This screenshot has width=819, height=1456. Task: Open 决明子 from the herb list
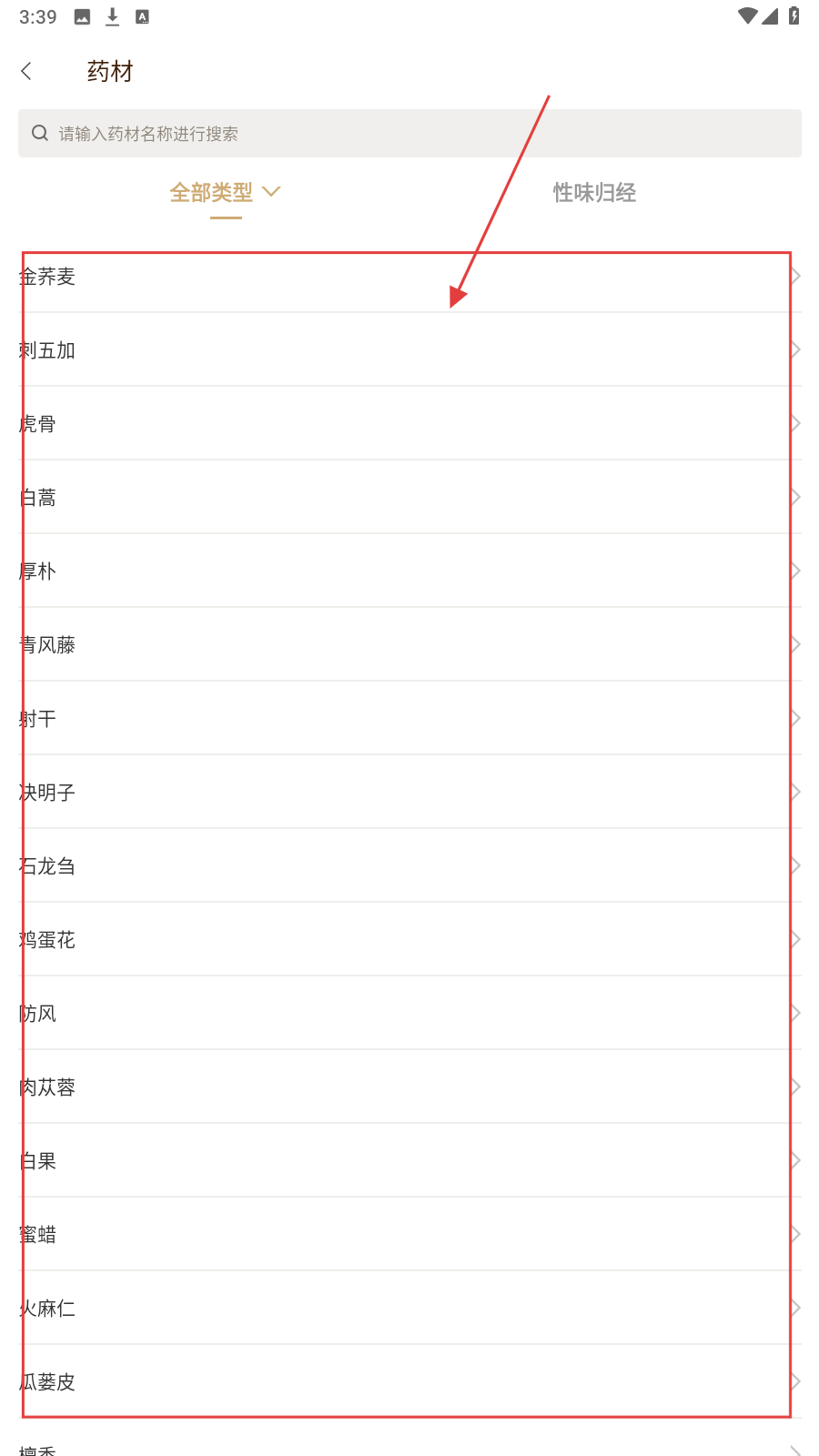point(409,793)
